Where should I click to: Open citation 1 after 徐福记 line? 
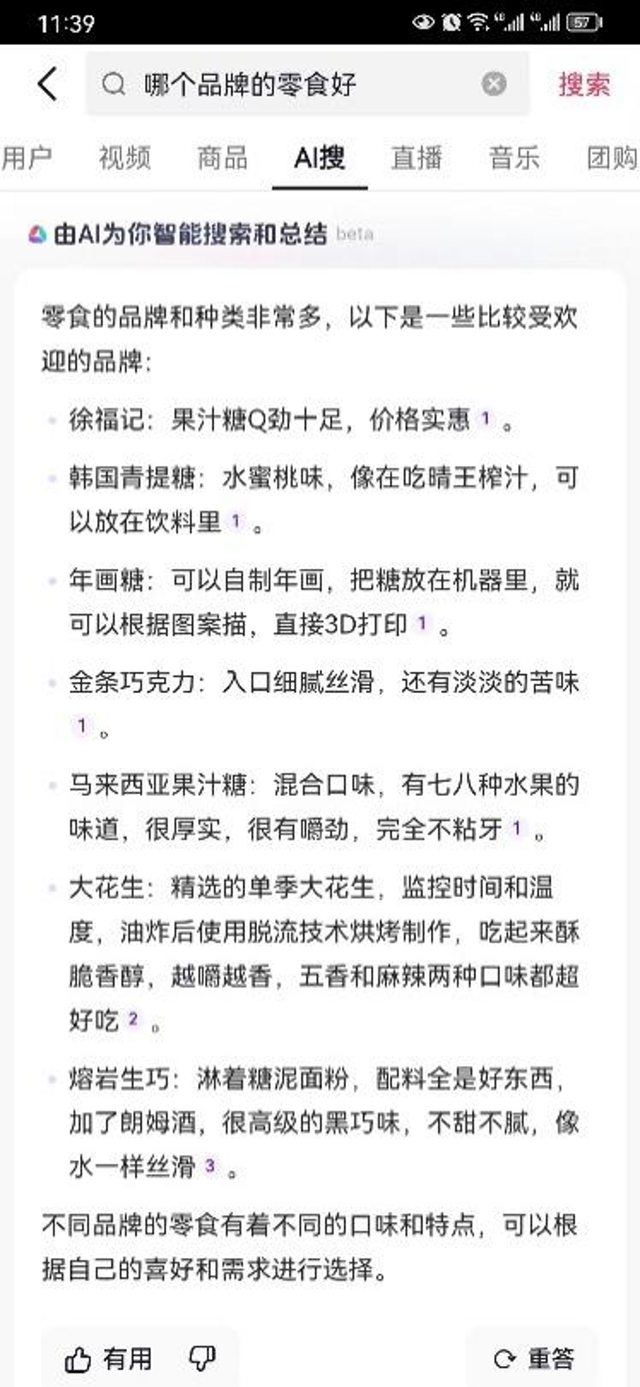[x=486, y=418]
